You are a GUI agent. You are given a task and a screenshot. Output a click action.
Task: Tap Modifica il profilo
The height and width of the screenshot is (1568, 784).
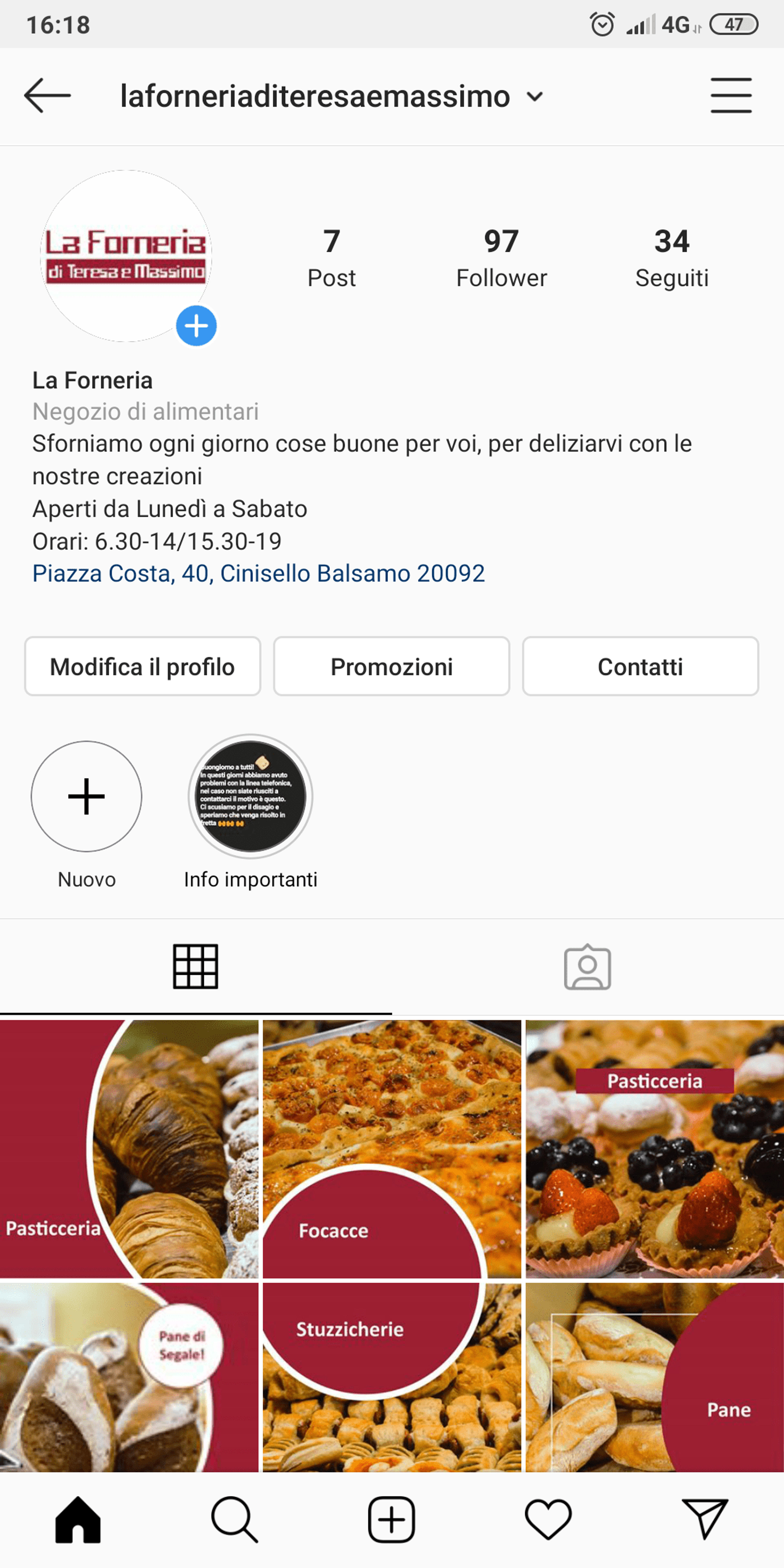tap(143, 667)
